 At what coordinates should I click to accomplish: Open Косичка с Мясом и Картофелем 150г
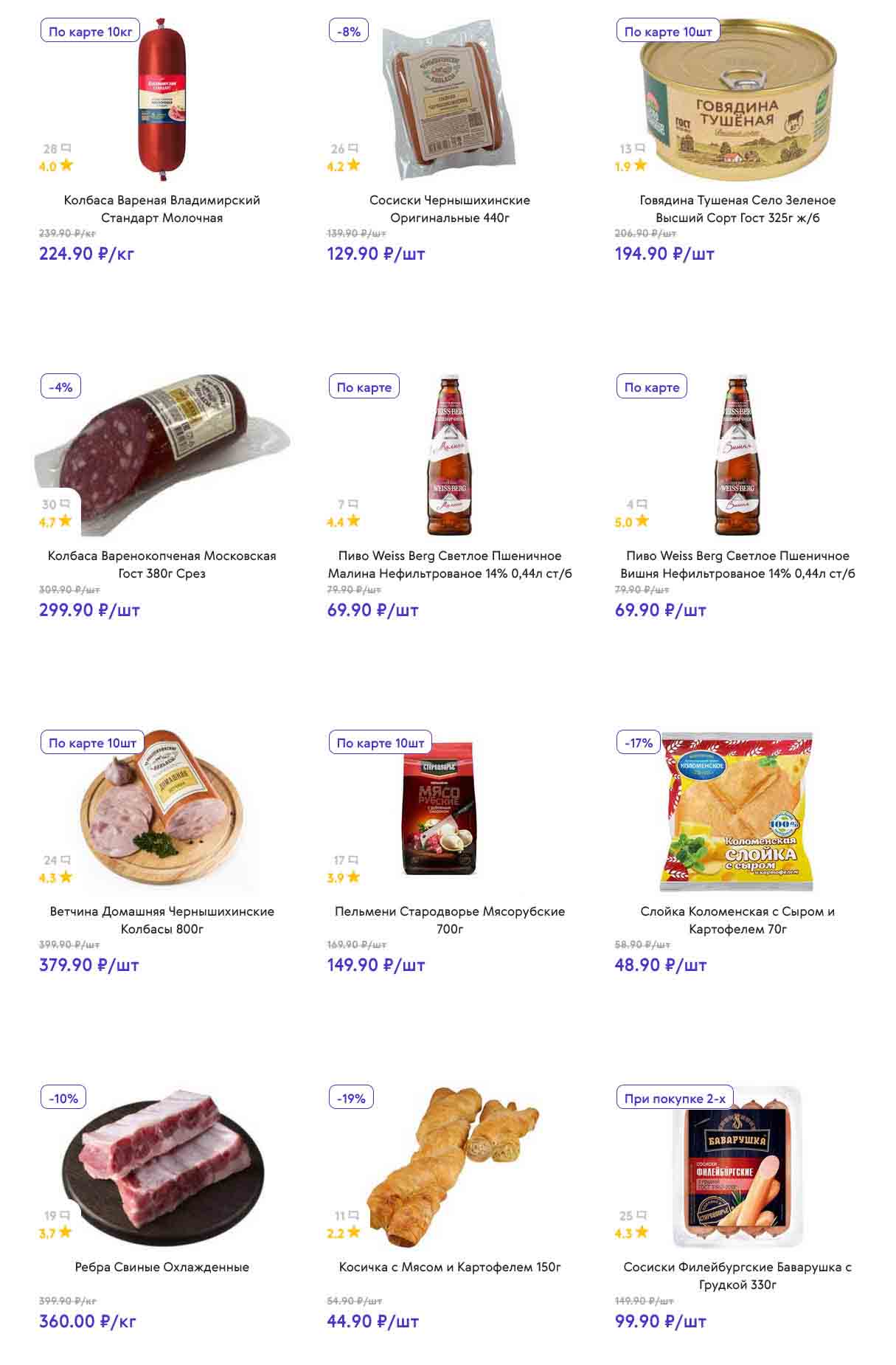[x=449, y=1267]
